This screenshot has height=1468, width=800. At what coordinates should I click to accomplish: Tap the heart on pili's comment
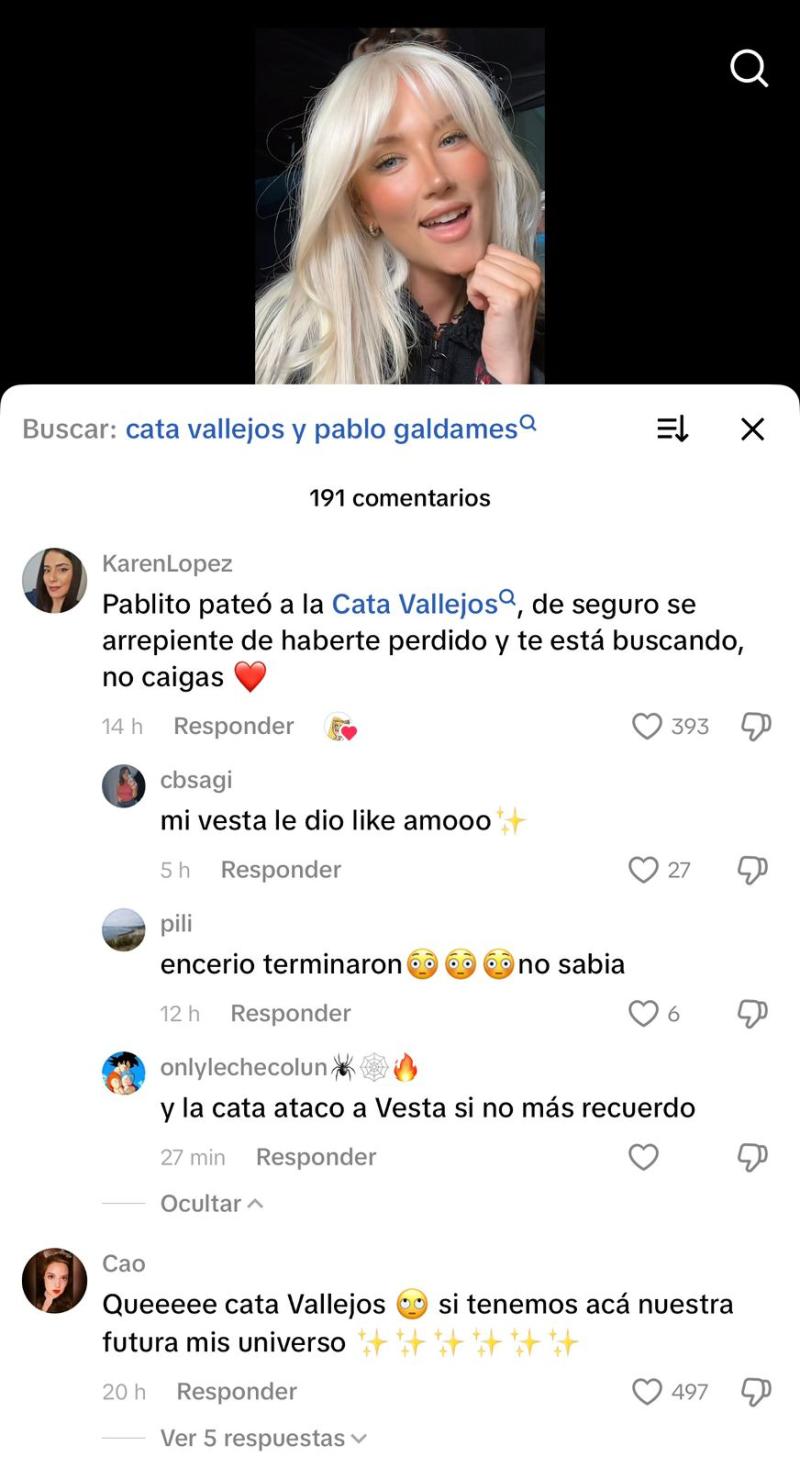(x=643, y=1013)
